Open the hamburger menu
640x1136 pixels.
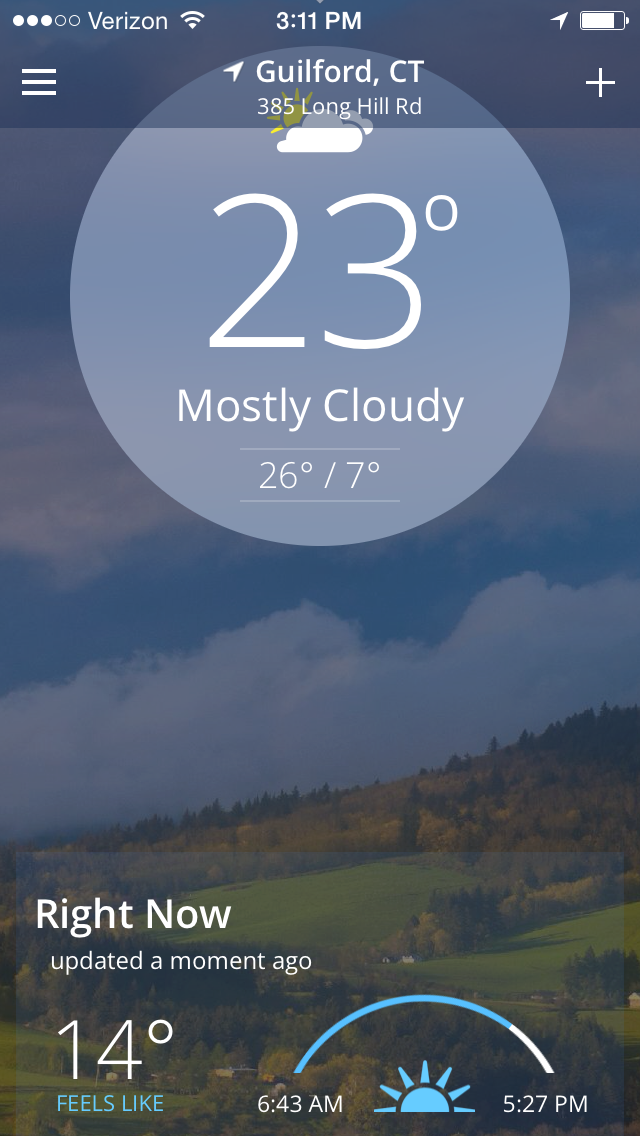coord(39,82)
